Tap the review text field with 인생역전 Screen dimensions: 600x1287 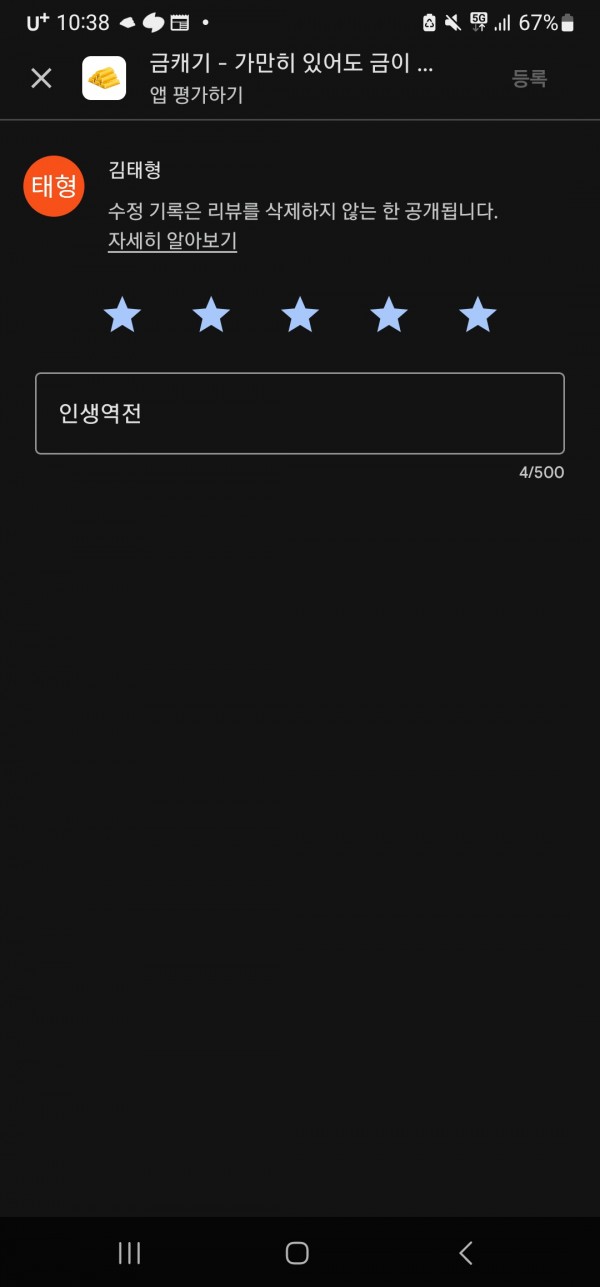click(x=300, y=413)
